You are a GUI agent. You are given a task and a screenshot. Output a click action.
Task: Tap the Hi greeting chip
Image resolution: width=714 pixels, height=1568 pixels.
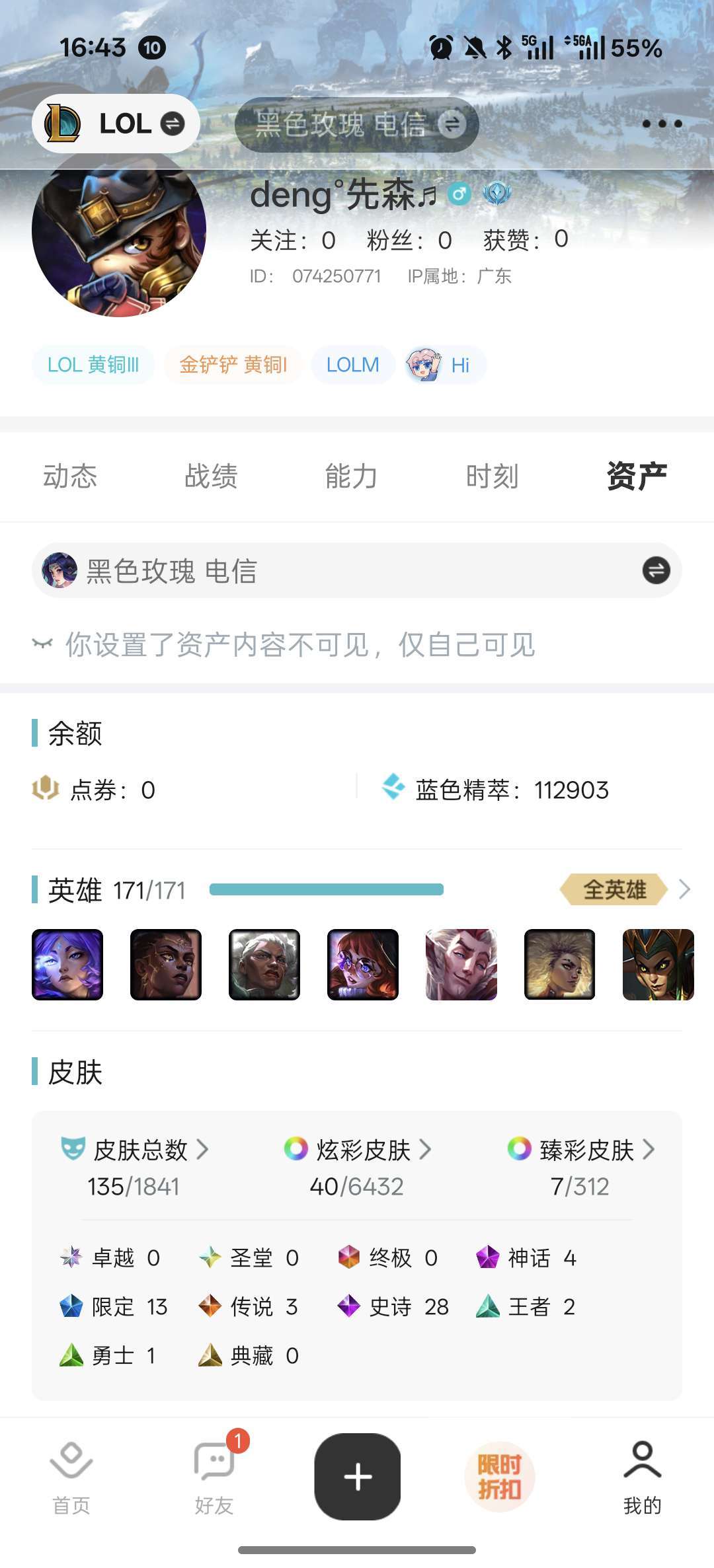(446, 365)
